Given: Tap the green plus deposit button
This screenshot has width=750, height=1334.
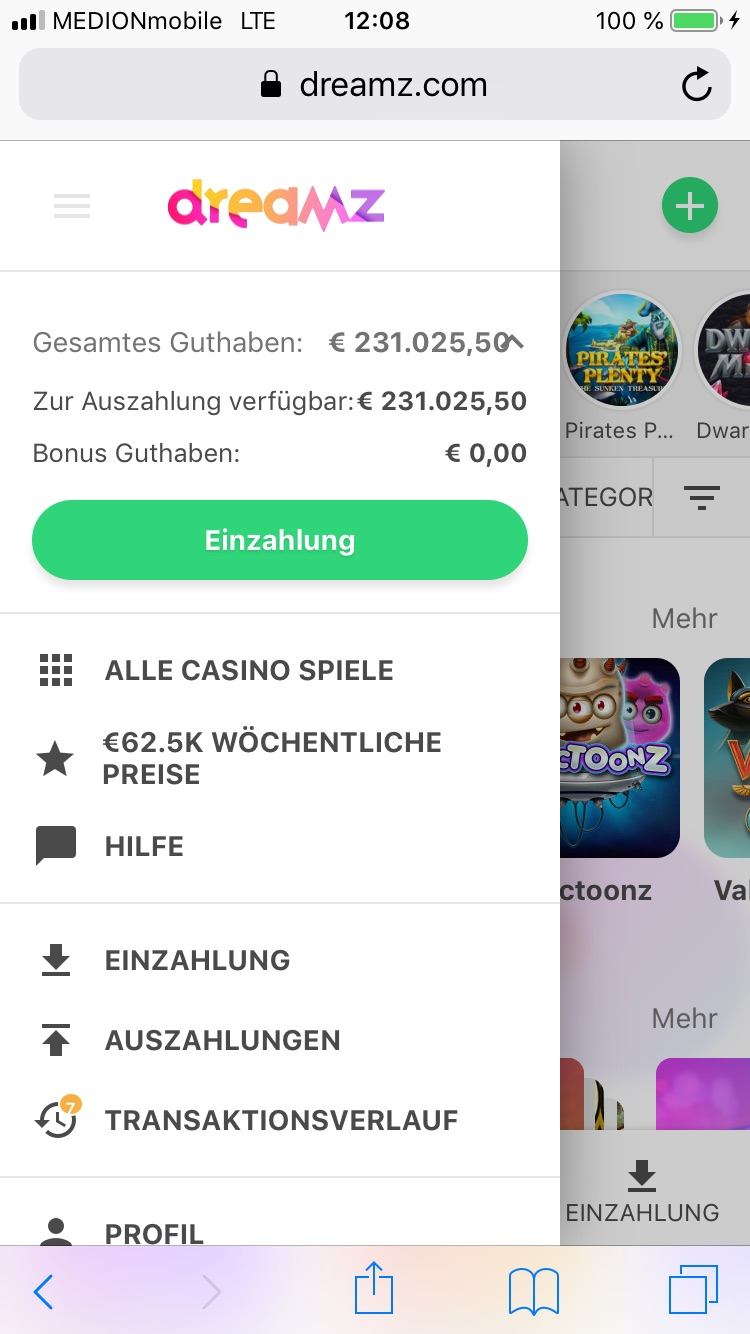Looking at the screenshot, I should pyautogui.click(x=689, y=207).
